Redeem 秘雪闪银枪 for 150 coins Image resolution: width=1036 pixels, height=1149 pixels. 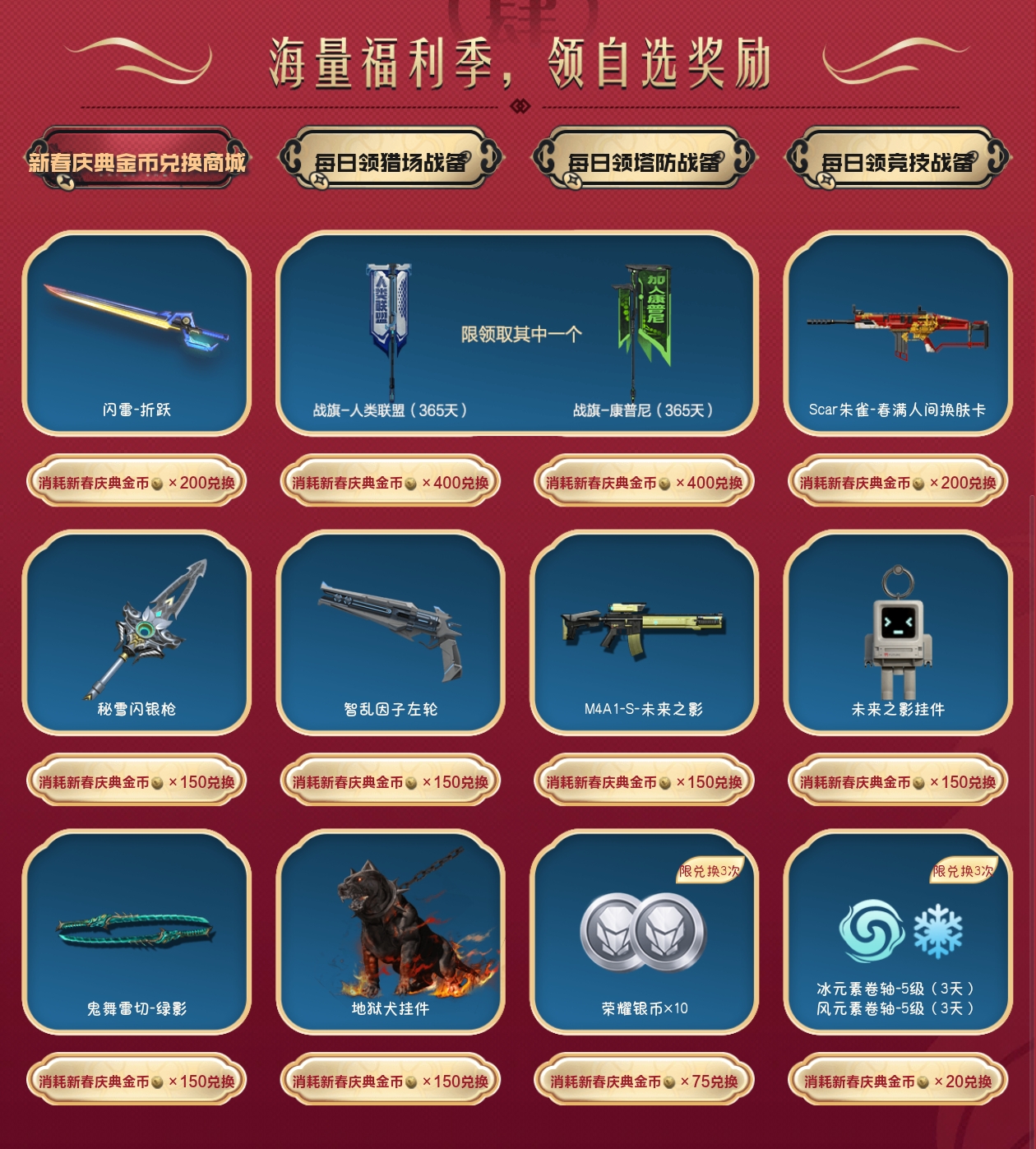click(136, 782)
